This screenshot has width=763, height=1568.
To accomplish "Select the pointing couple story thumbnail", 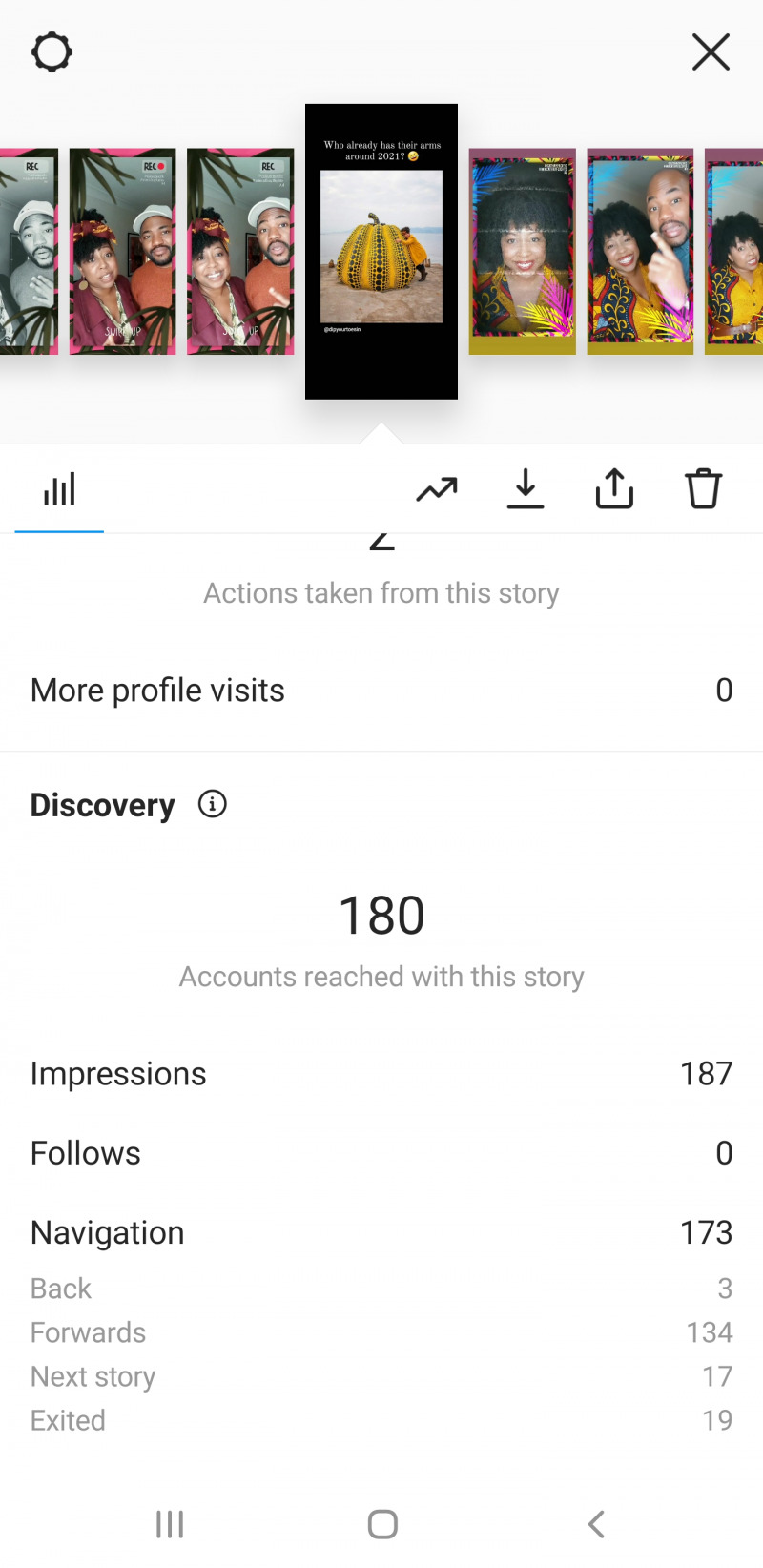I will (x=640, y=251).
